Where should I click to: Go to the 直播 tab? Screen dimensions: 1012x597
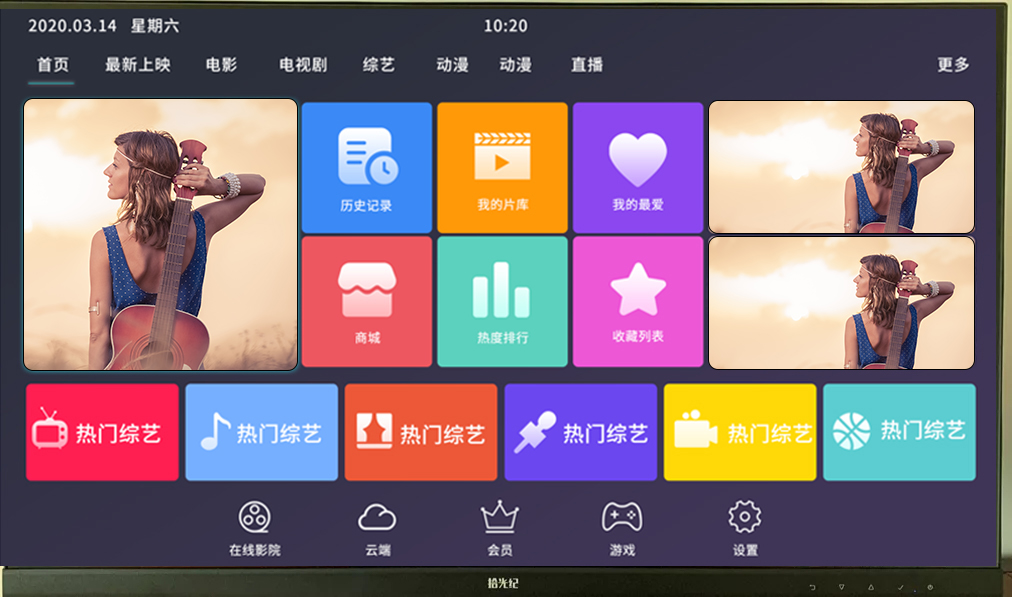(x=587, y=65)
